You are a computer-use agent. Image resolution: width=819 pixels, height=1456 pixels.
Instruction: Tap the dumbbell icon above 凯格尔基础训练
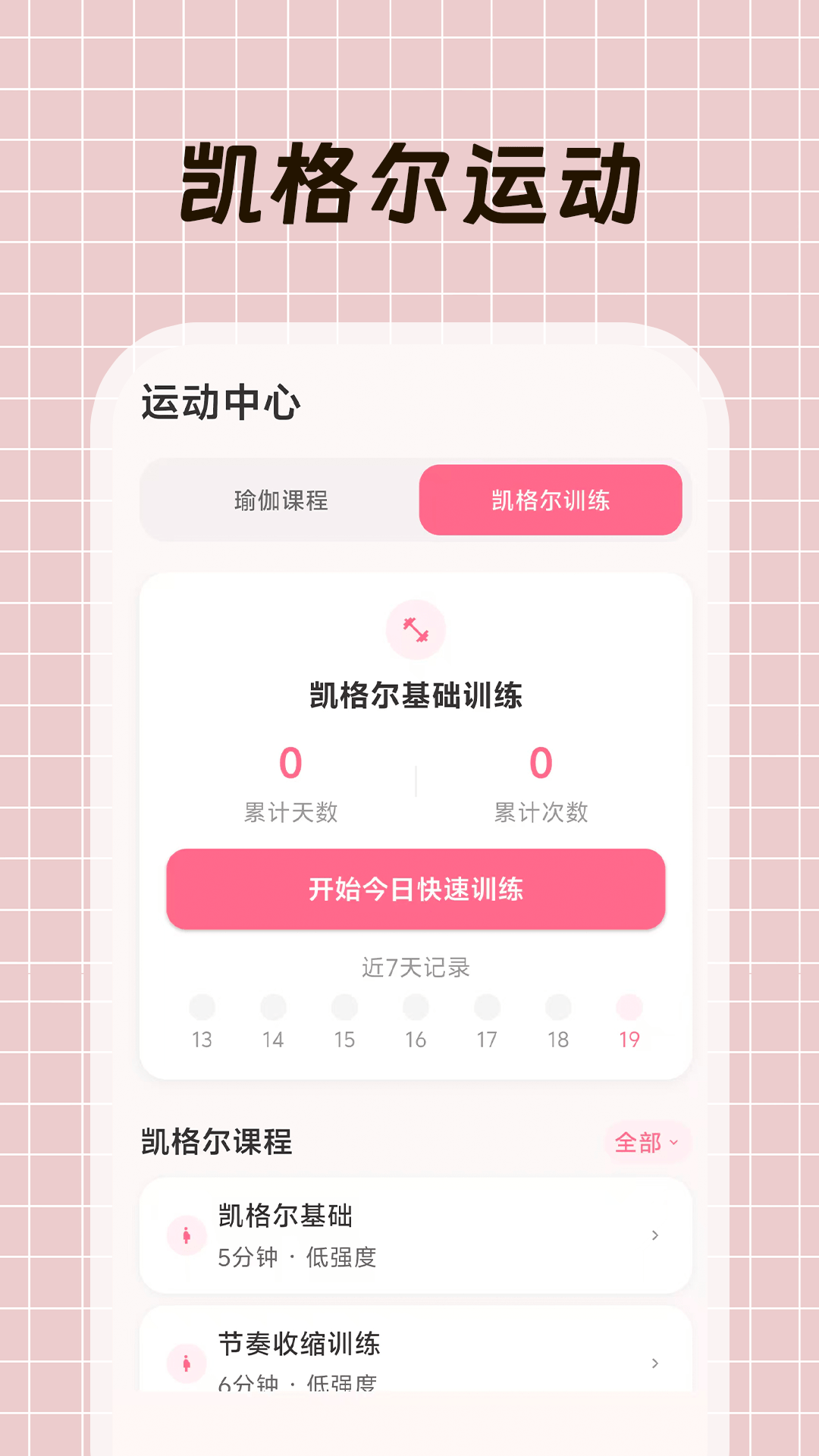[x=414, y=629]
